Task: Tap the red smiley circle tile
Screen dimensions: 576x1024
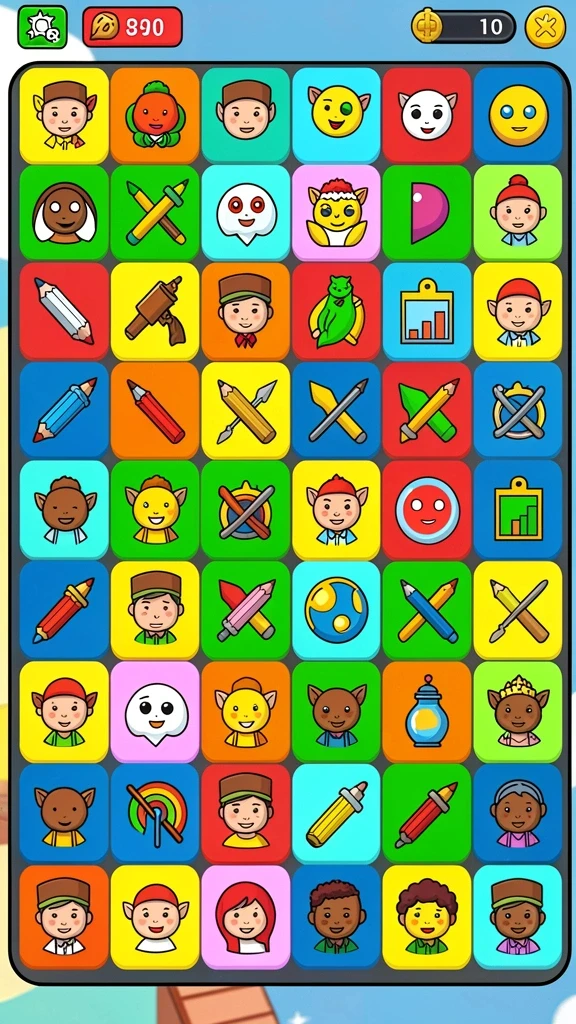Action: pyautogui.click(x=427, y=509)
